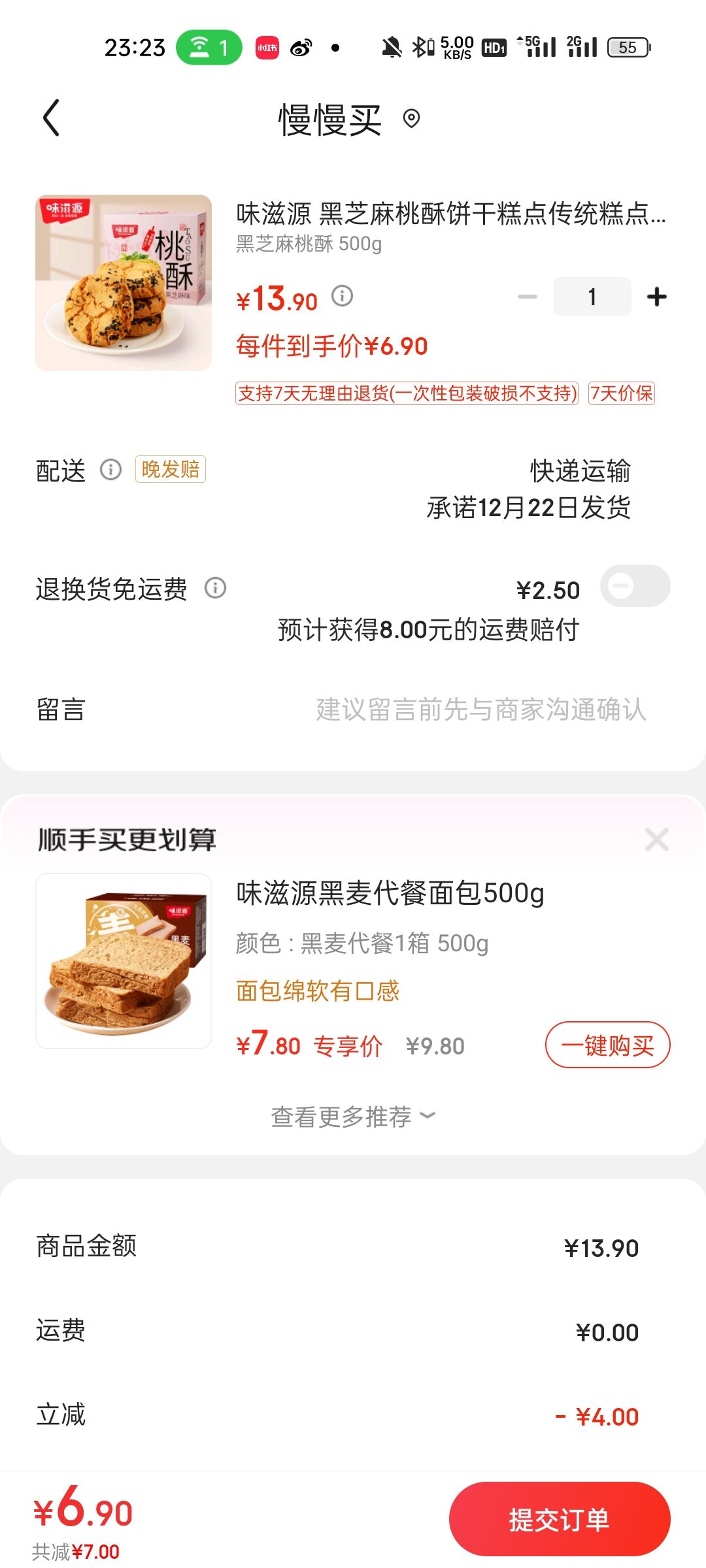The height and width of the screenshot is (1568, 706).
Task: Open the 味滋源黑麦代餐面包 product image
Action: (x=124, y=961)
